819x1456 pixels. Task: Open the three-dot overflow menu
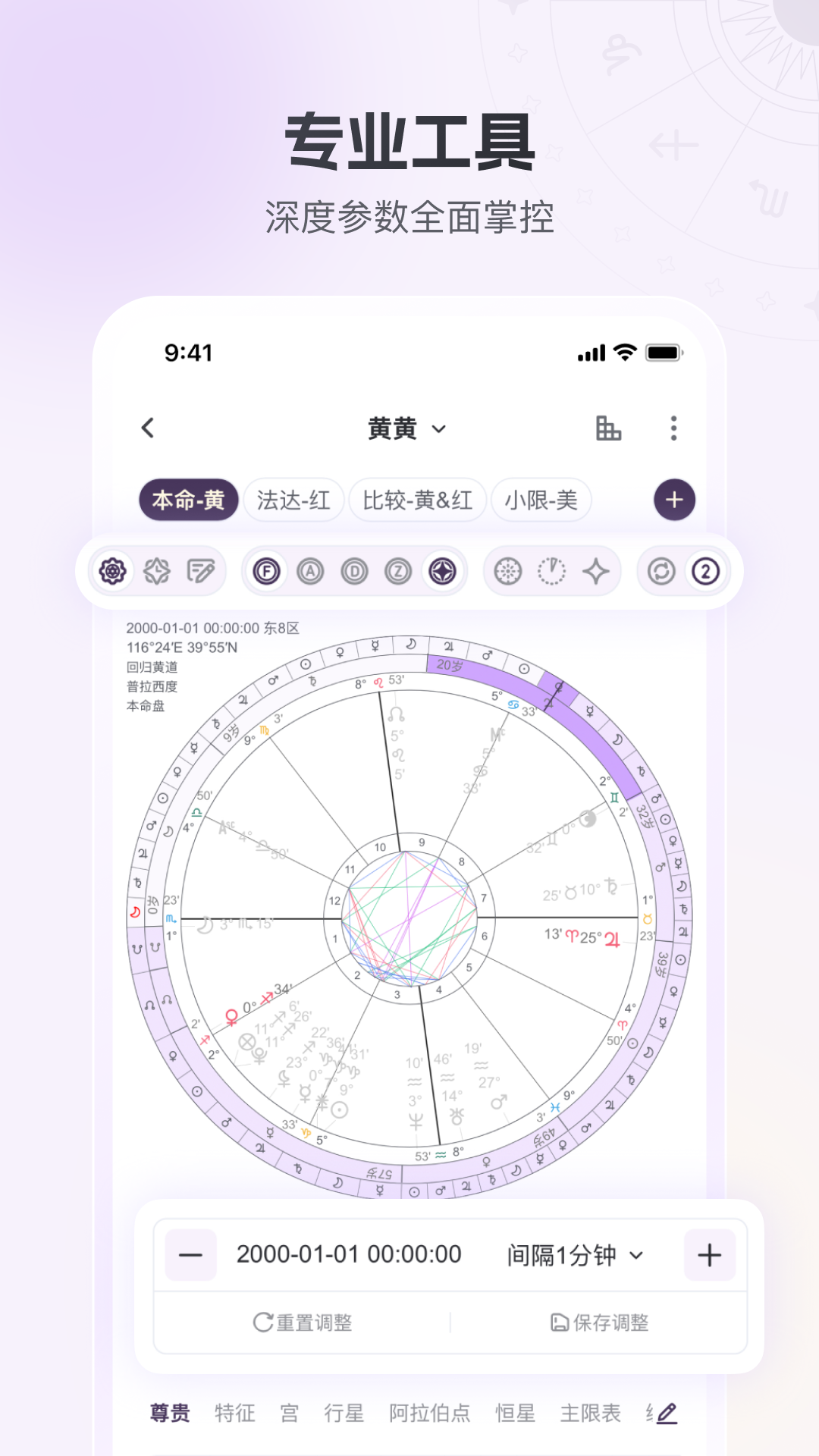pyautogui.click(x=672, y=428)
